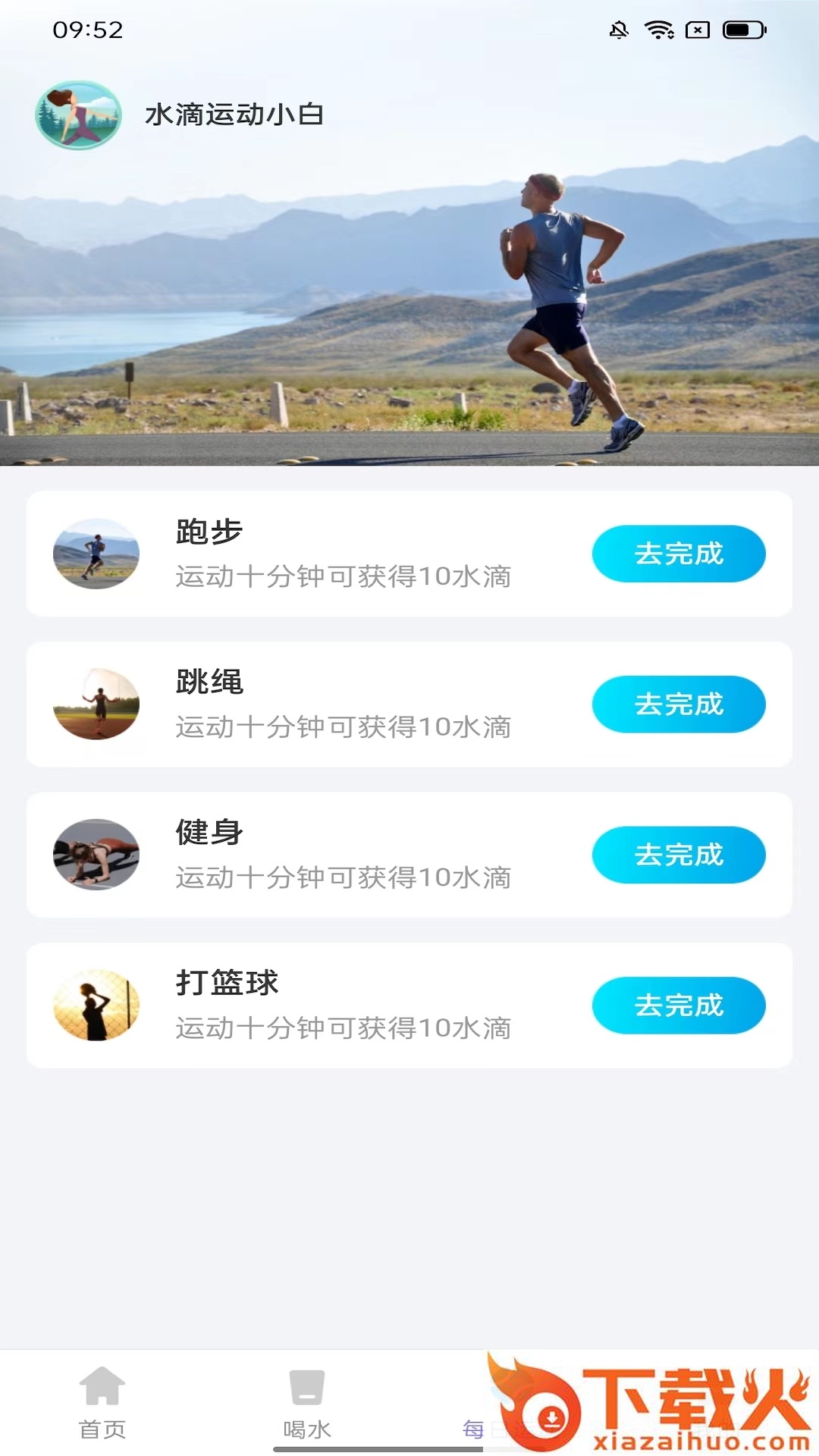Open the profile avatar for 水滴运动小白
819x1456 pixels.
coord(79,115)
